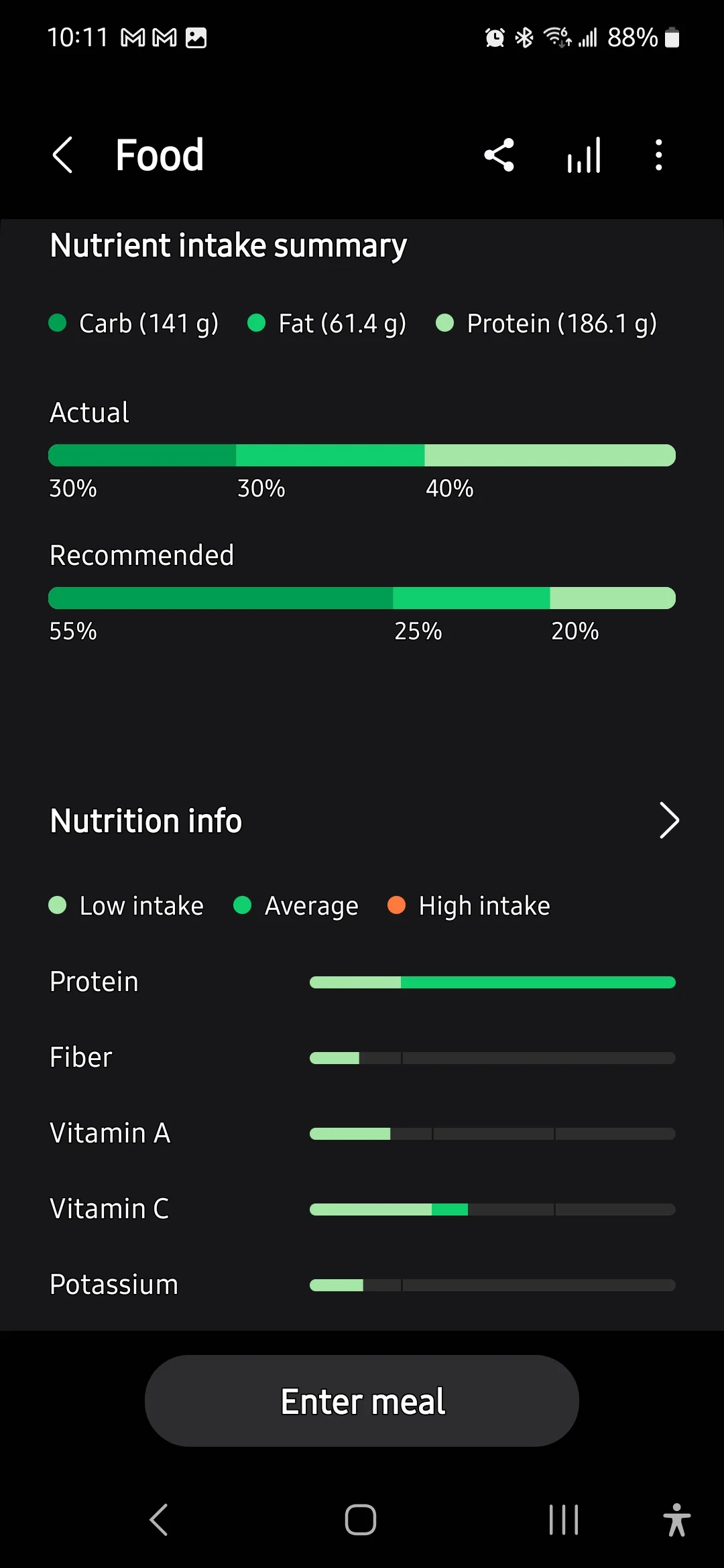This screenshot has width=724, height=1568.
Task: Go to the home screen
Action: click(361, 1519)
